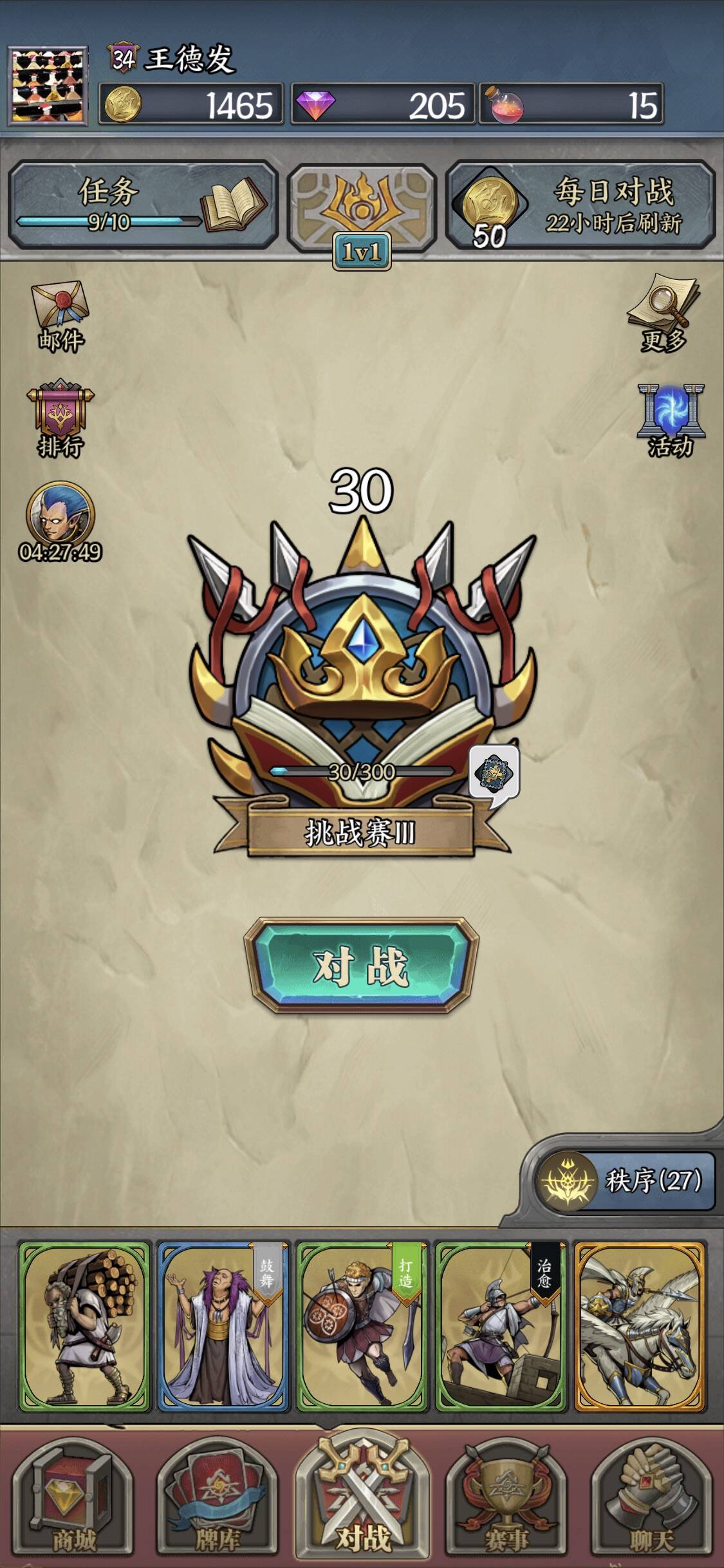The height and width of the screenshot is (1568, 724).
Task: Switch to the 牌库 card library tab
Action: [x=217, y=1500]
